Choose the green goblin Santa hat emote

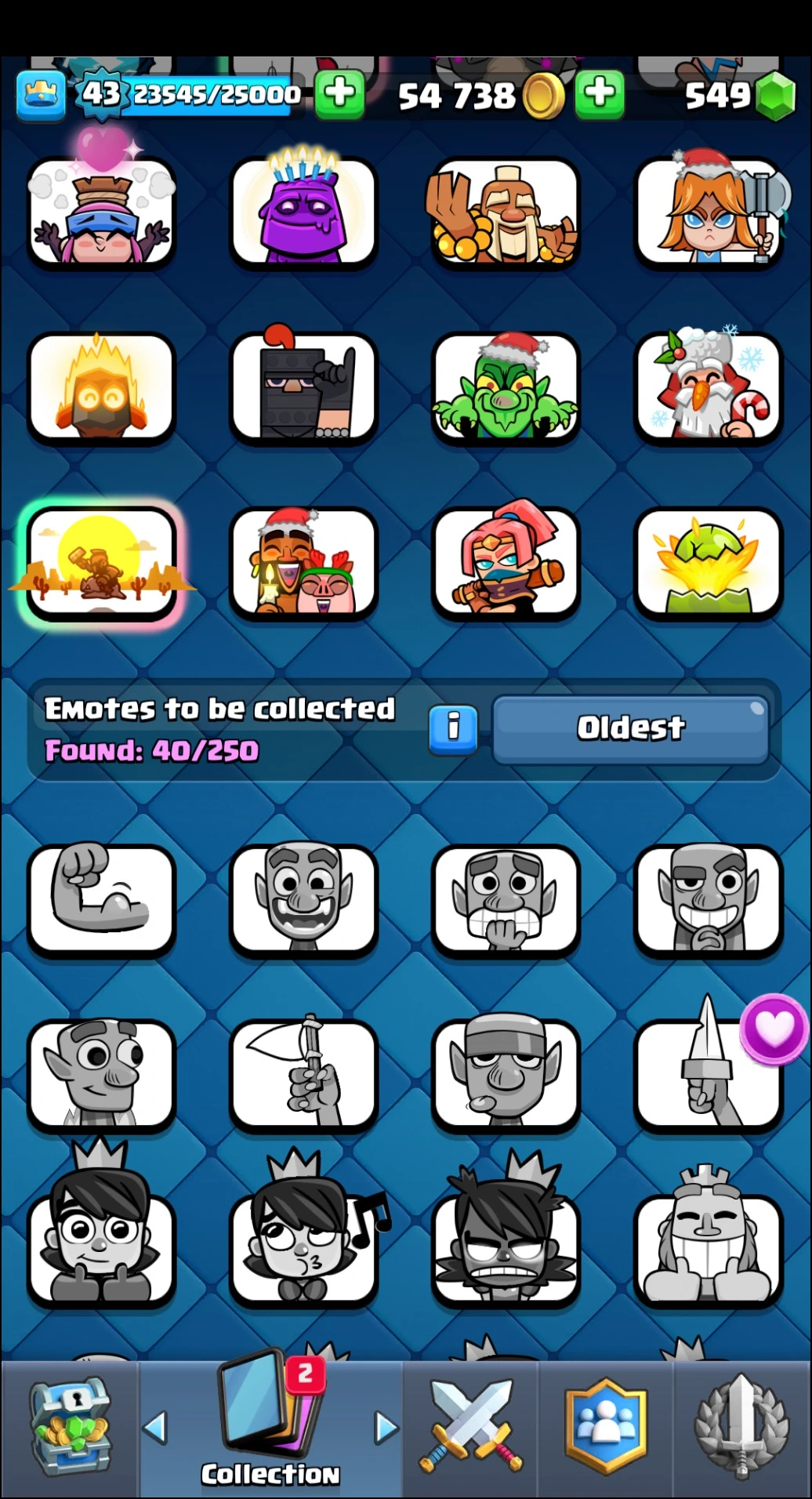(506, 388)
